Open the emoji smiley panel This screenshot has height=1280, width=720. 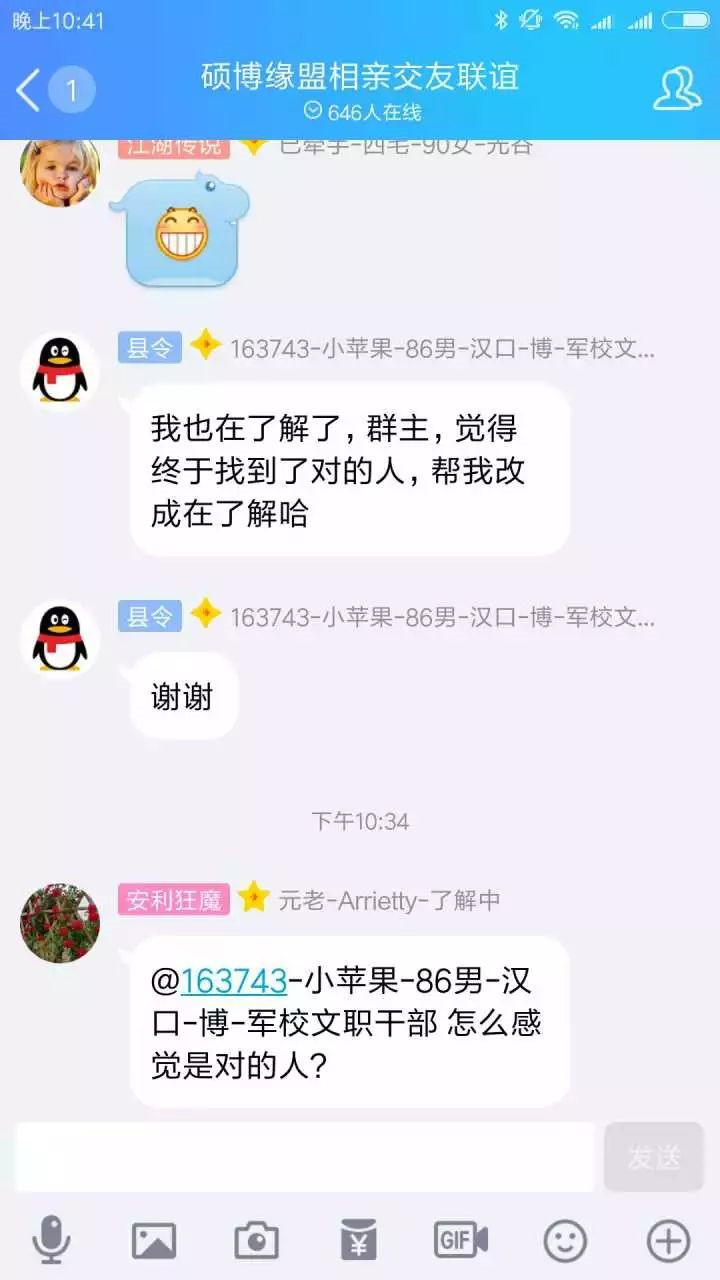pyautogui.click(x=565, y=1241)
